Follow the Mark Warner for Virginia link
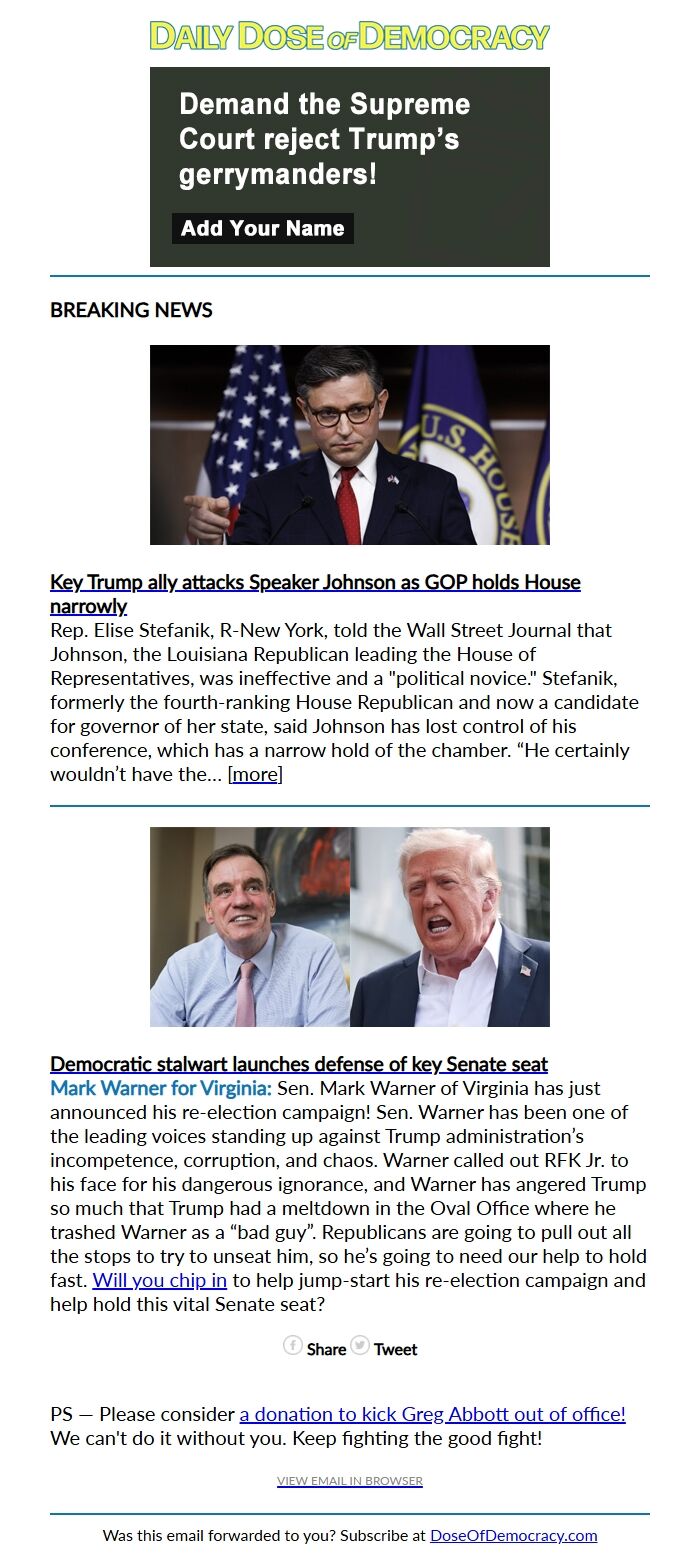Viewport: 700px width, 1568px height. point(161,1088)
